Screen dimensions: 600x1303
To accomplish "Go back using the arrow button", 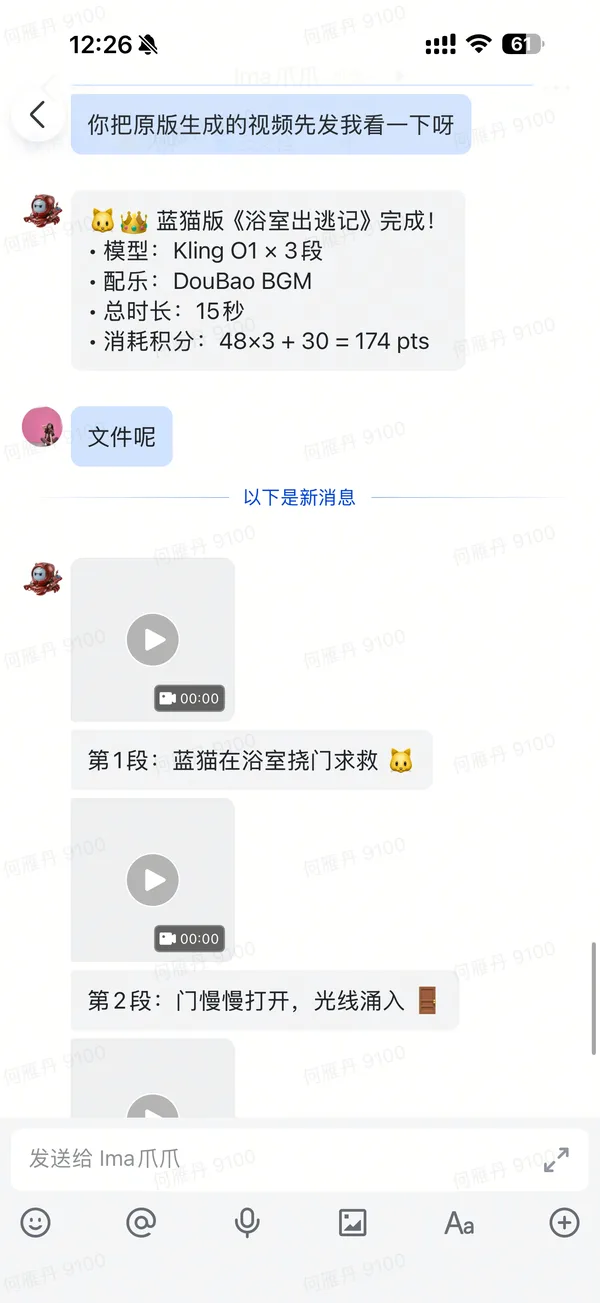I will (38, 115).
